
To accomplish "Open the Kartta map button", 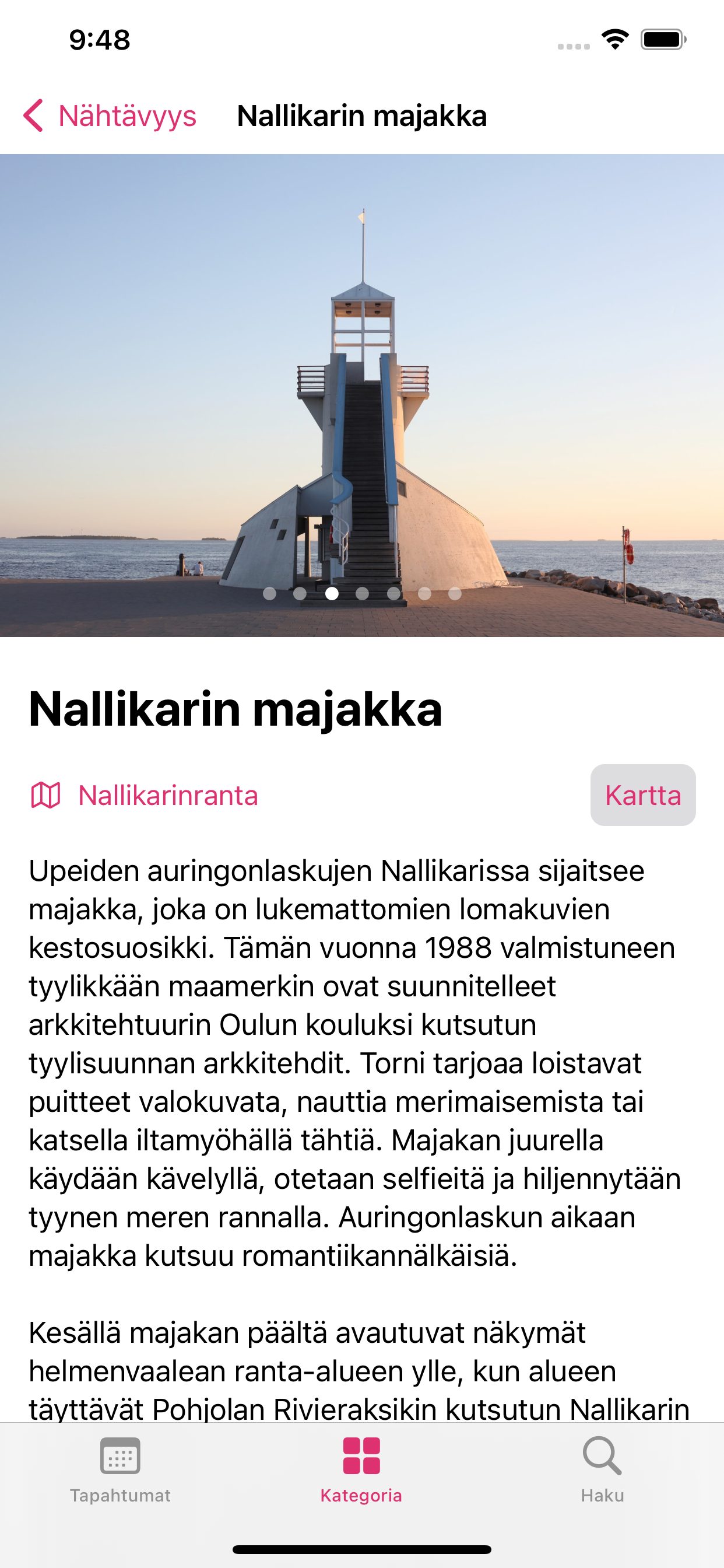I will pyautogui.click(x=642, y=795).
